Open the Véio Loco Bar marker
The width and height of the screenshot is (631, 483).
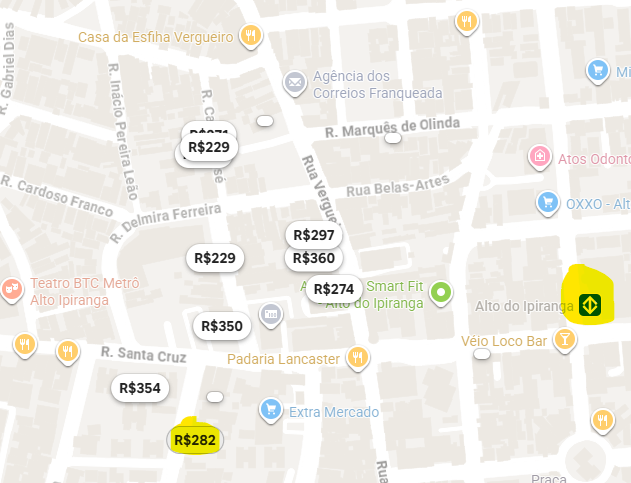(565, 341)
